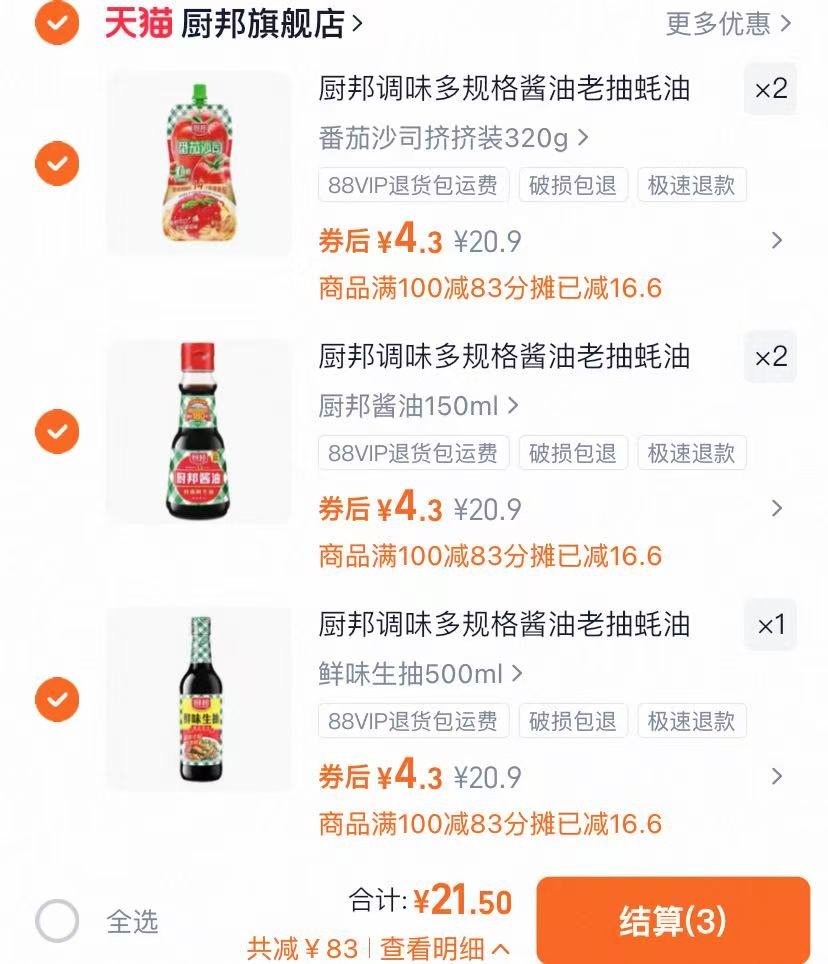Click the 鲜味生抽500ml bottle image
828x964 pixels.
point(198,699)
